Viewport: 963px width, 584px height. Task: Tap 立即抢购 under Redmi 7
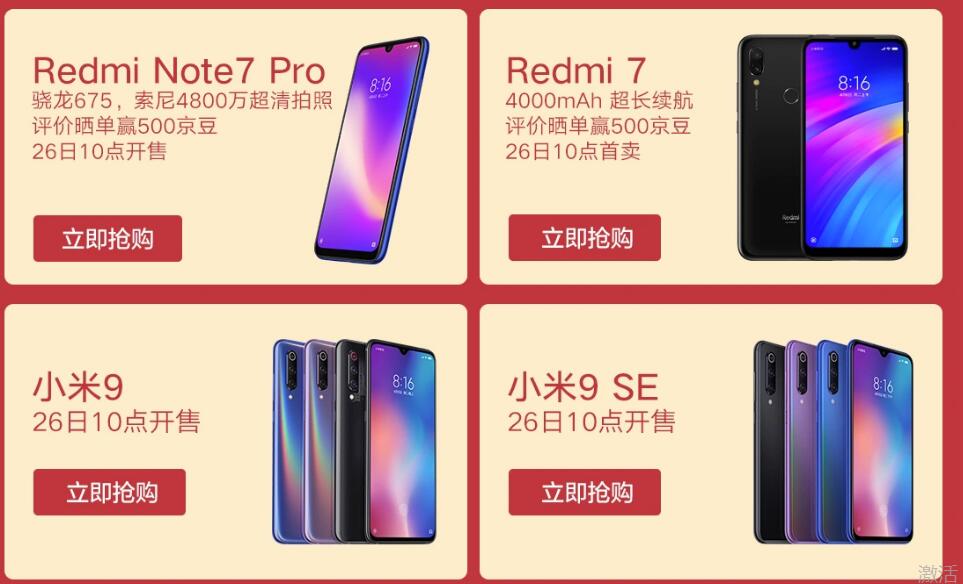click(585, 239)
